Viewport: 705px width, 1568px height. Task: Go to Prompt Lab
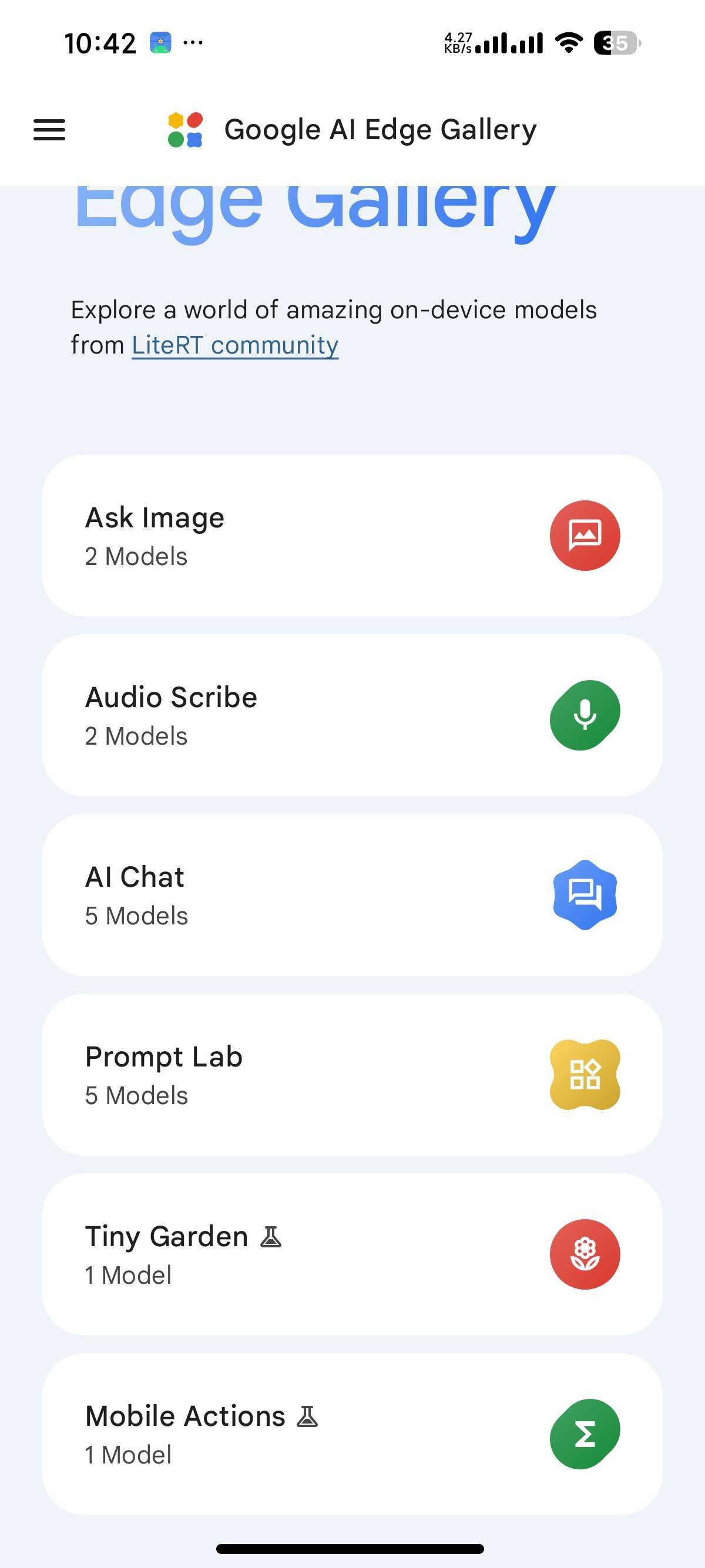[352, 1074]
